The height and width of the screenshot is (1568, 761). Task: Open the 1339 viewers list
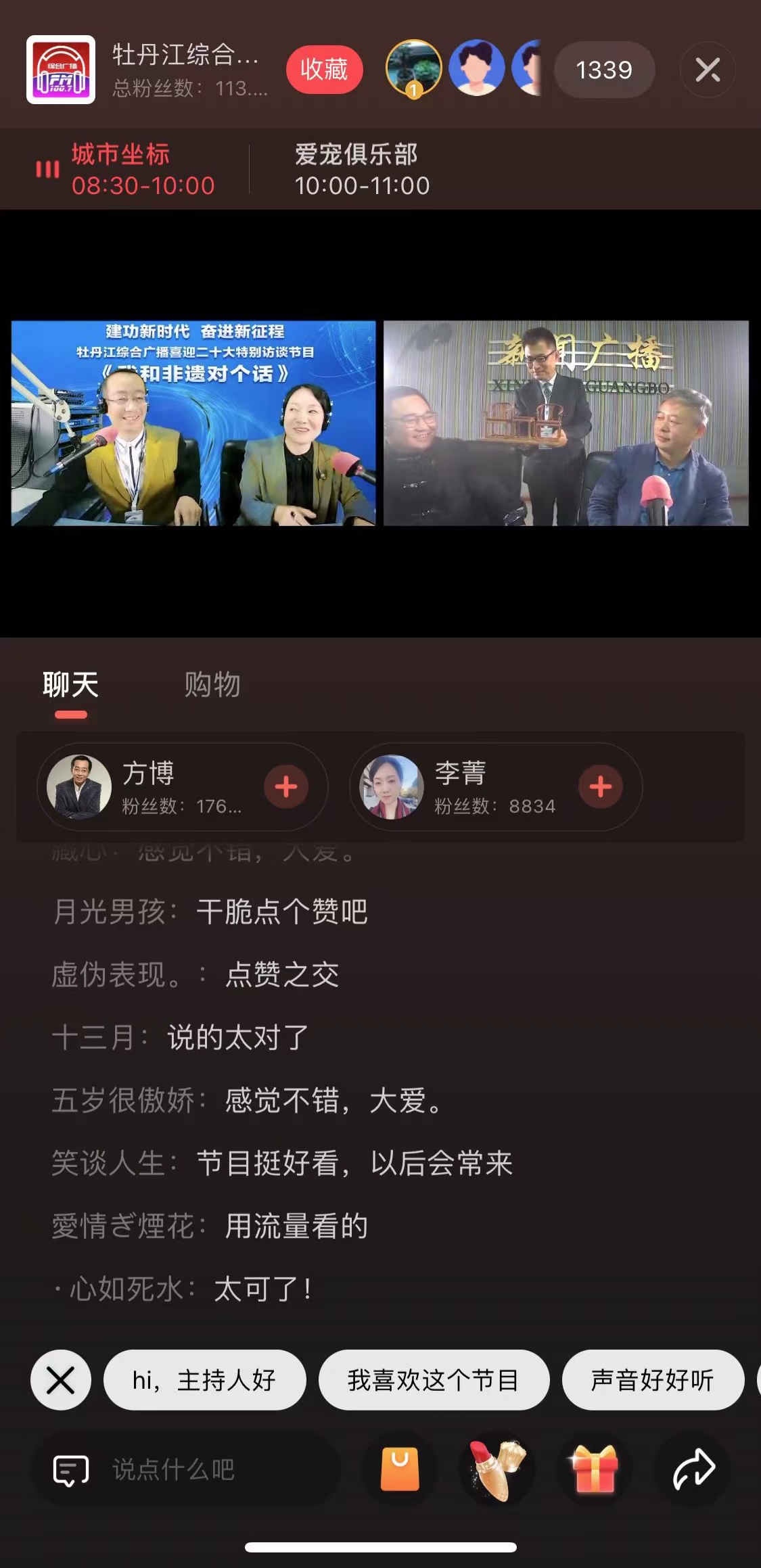[604, 70]
